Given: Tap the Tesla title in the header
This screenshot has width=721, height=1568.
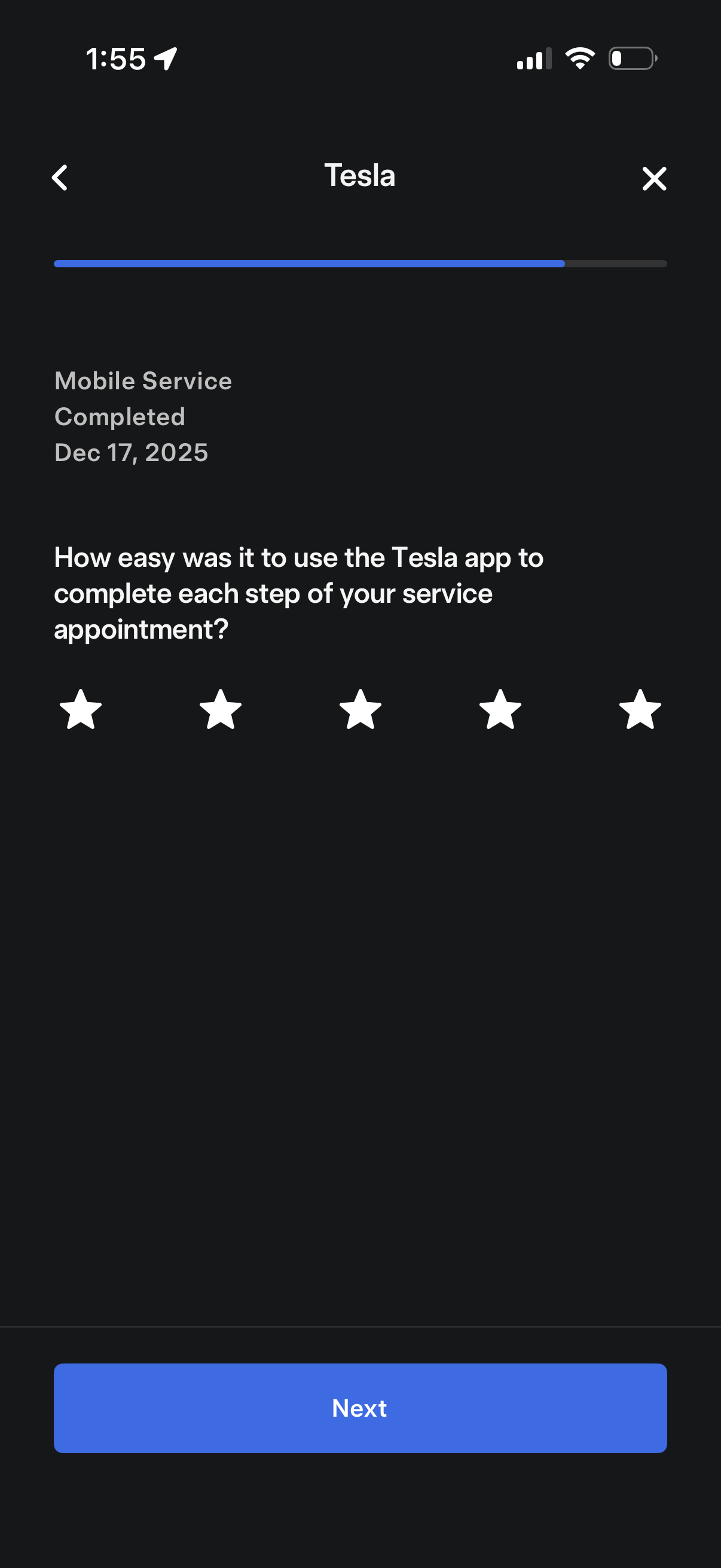Looking at the screenshot, I should coord(360,176).
